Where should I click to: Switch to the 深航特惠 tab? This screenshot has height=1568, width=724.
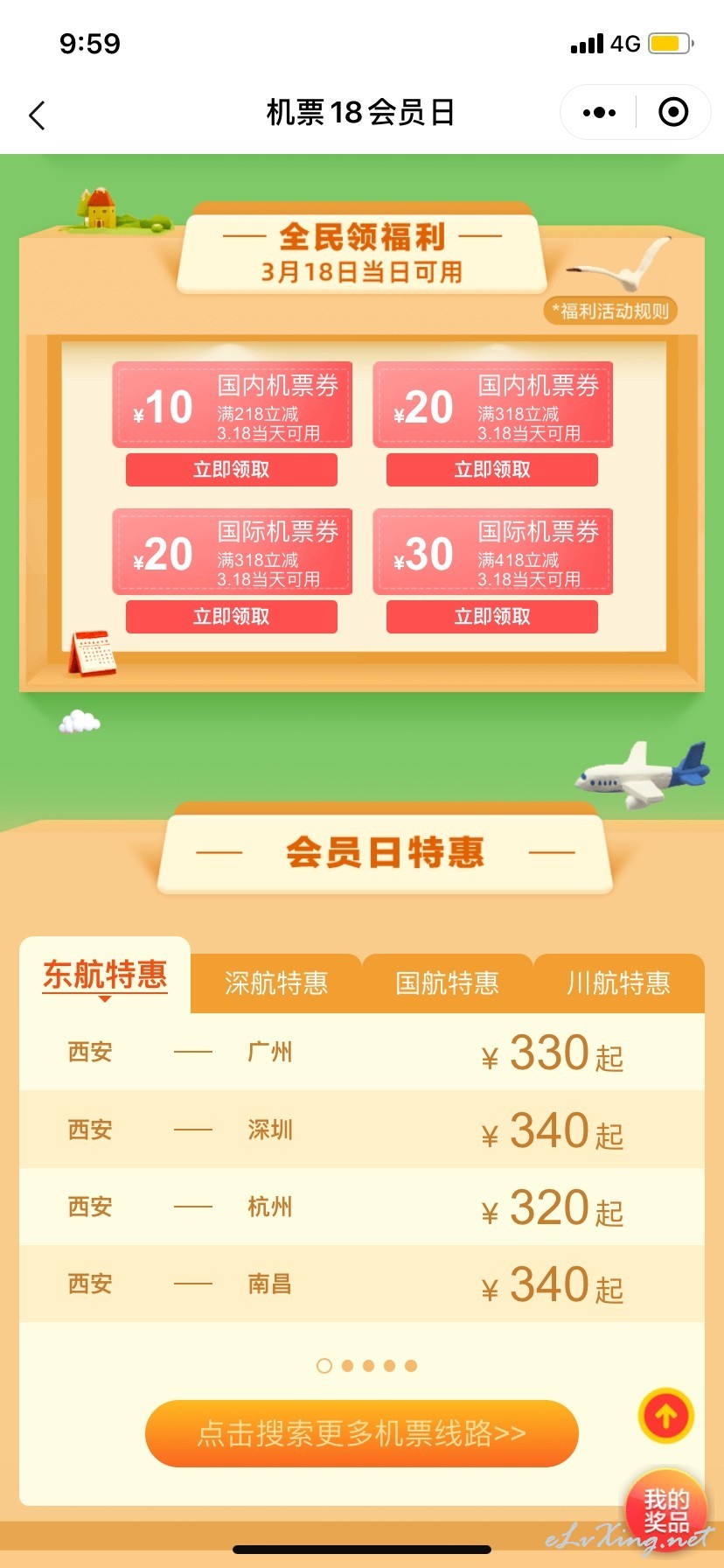click(276, 983)
